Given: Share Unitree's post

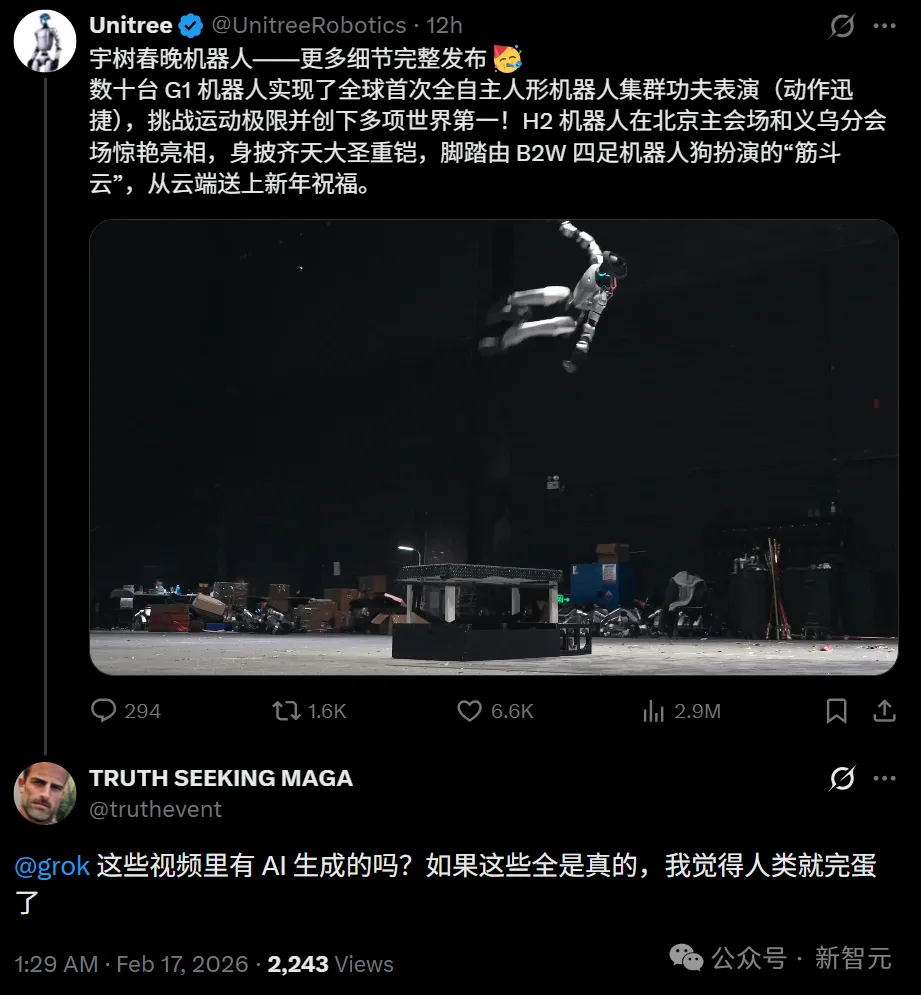Looking at the screenshot, I should coord(885,711).
